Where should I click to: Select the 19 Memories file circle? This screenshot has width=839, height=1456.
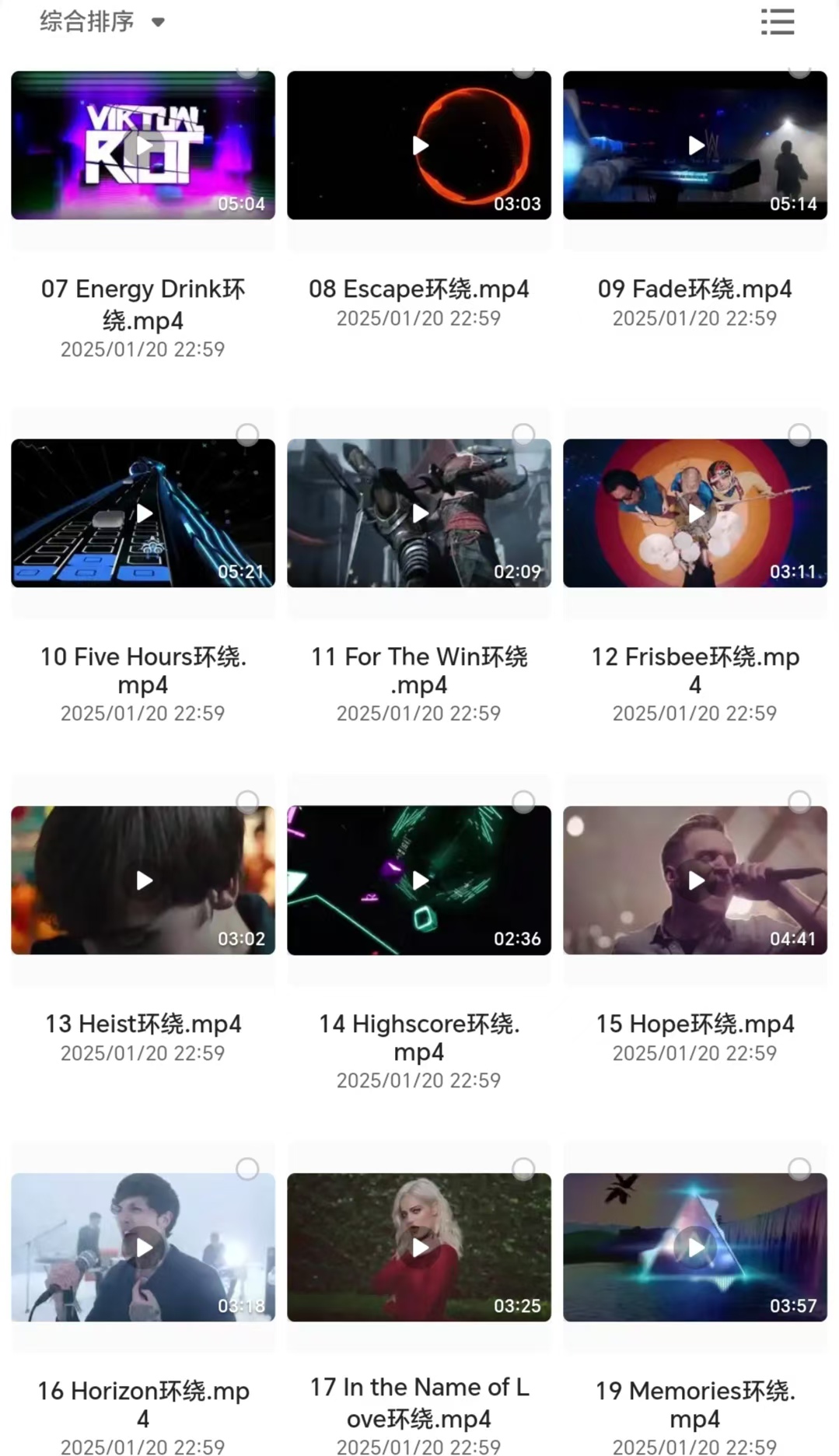799,1169
